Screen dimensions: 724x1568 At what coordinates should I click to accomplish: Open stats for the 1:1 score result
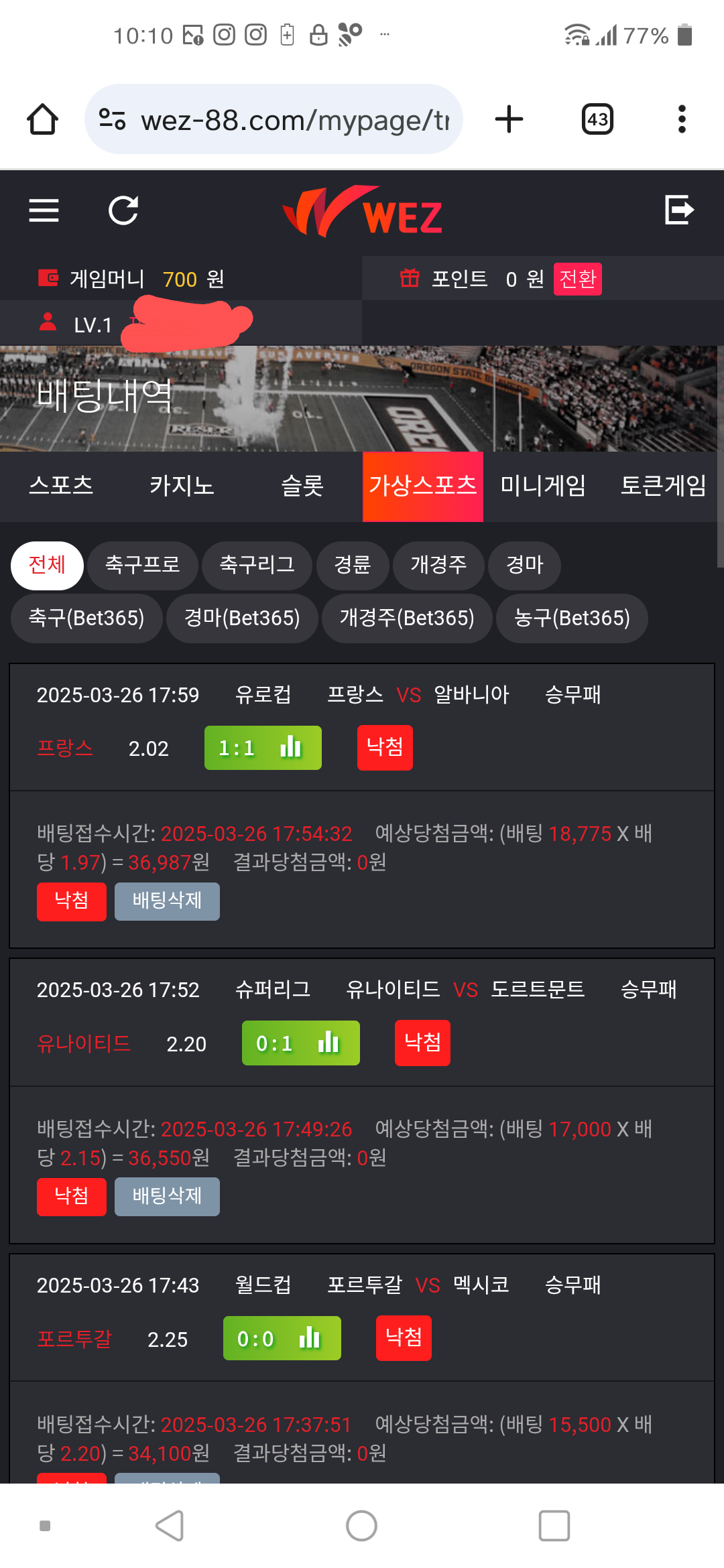[x=263, y=748]
